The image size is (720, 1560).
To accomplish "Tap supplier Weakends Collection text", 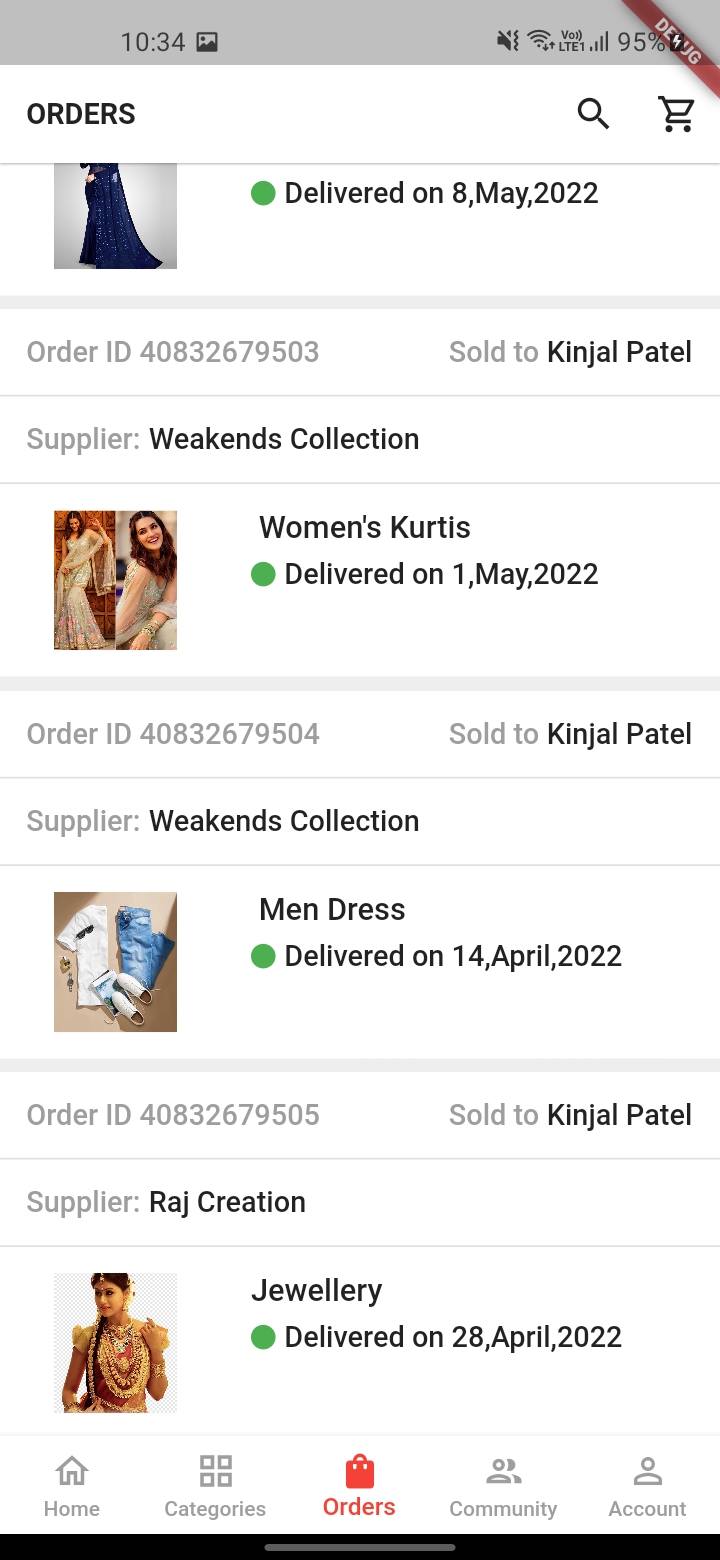I will tap(284, 439).
